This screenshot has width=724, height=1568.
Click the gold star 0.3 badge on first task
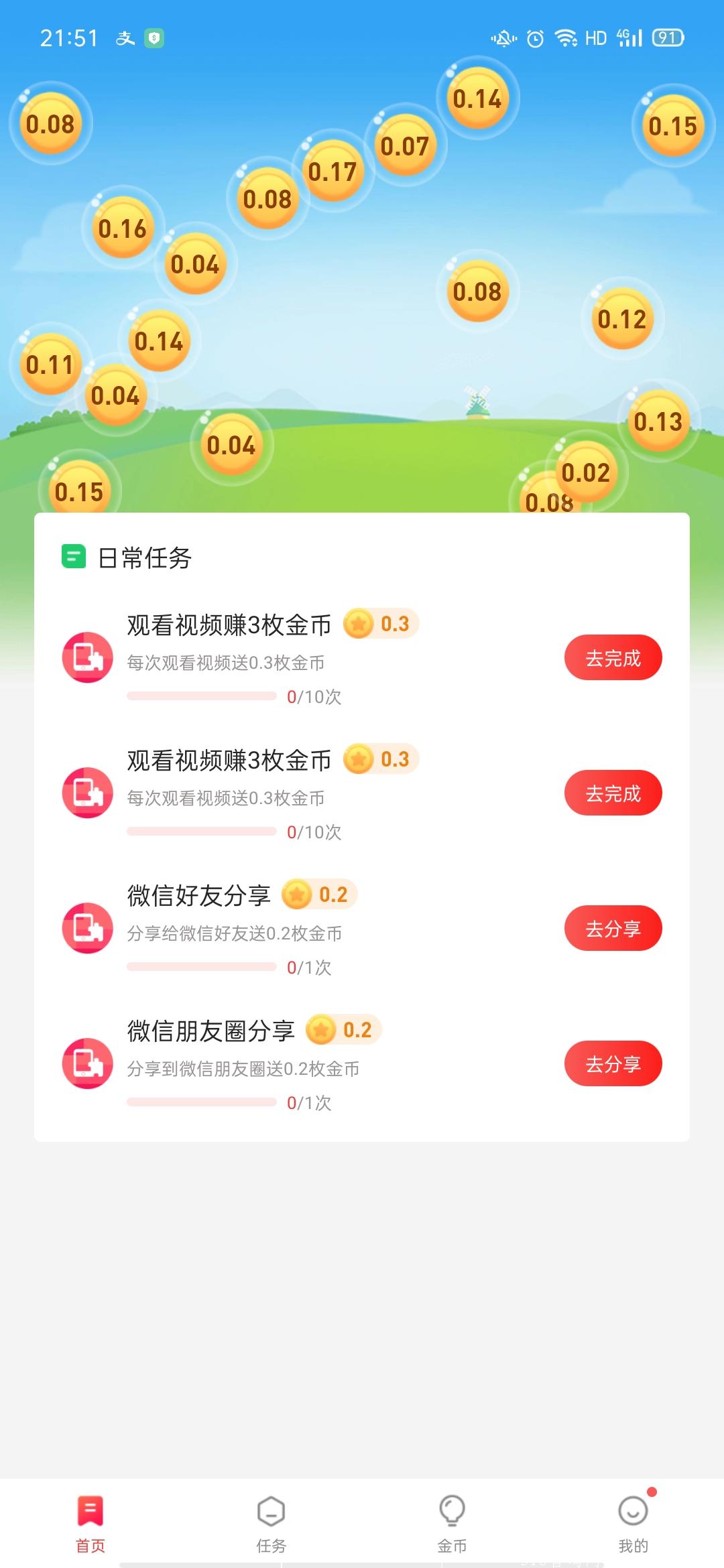coord(381,624)
